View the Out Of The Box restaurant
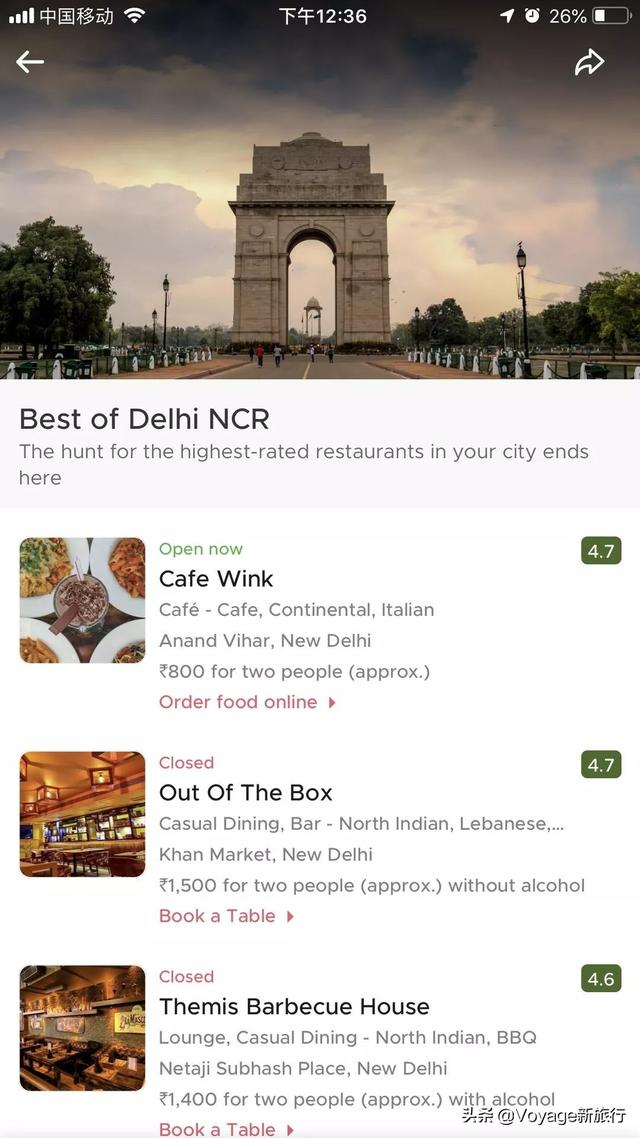This screenshot has width=640, height=1138. coord(246,793)
